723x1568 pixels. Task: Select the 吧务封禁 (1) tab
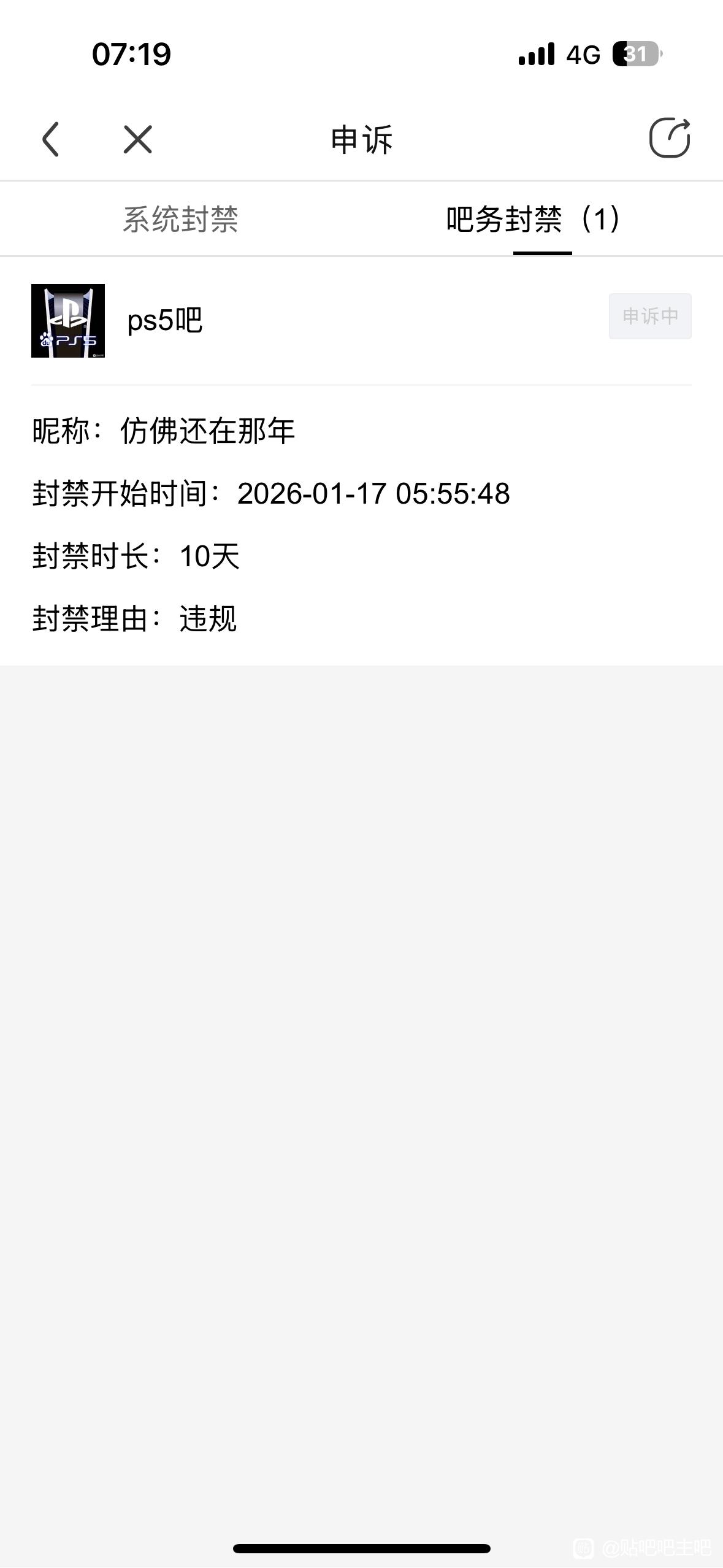point(534,219)
